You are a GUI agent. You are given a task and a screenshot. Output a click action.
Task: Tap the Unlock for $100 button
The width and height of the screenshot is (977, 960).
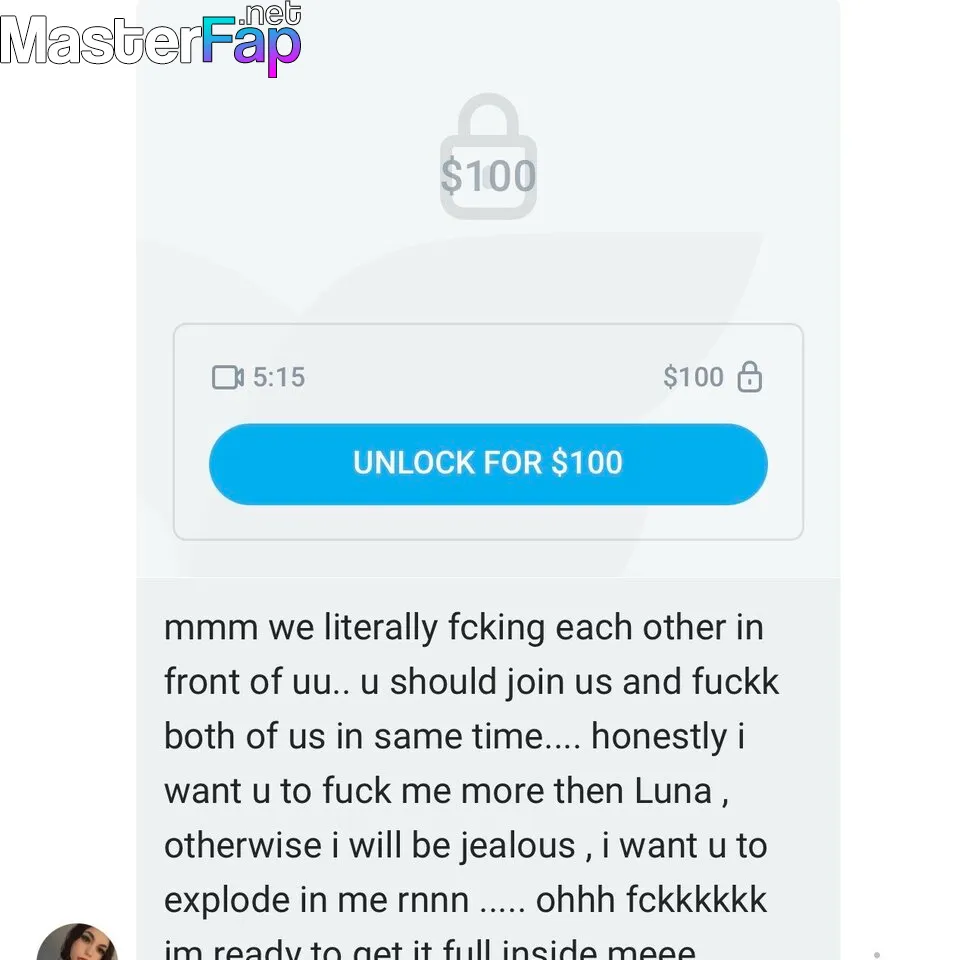[488, 463]
